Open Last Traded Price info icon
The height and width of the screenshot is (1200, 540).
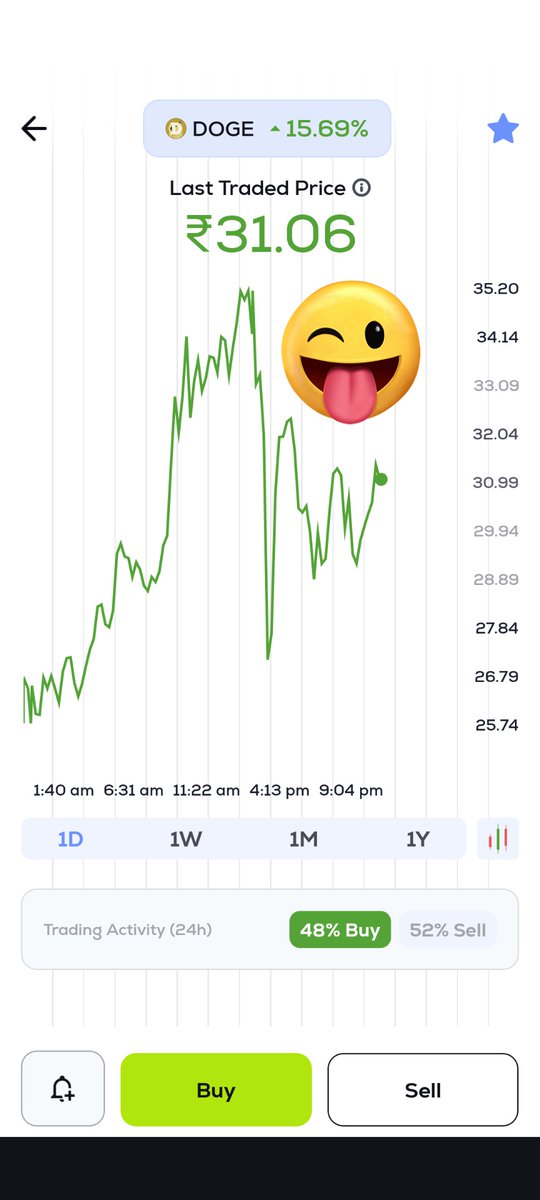[362, 188]
